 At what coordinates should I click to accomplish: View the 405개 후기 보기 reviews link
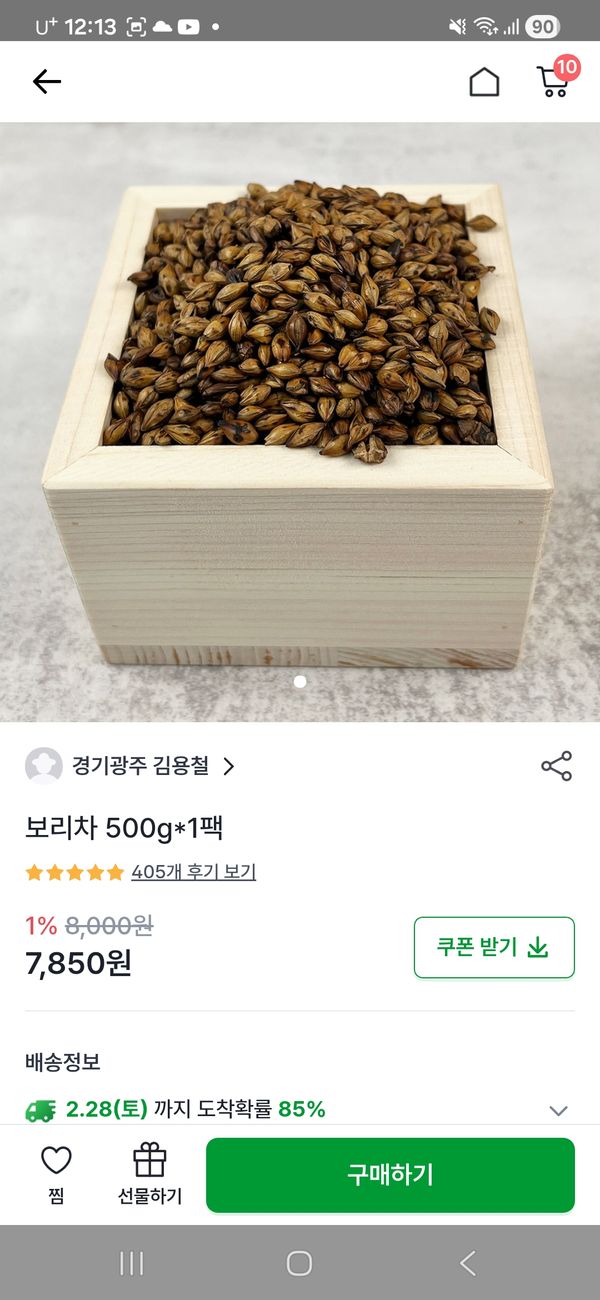click(193, 872)
